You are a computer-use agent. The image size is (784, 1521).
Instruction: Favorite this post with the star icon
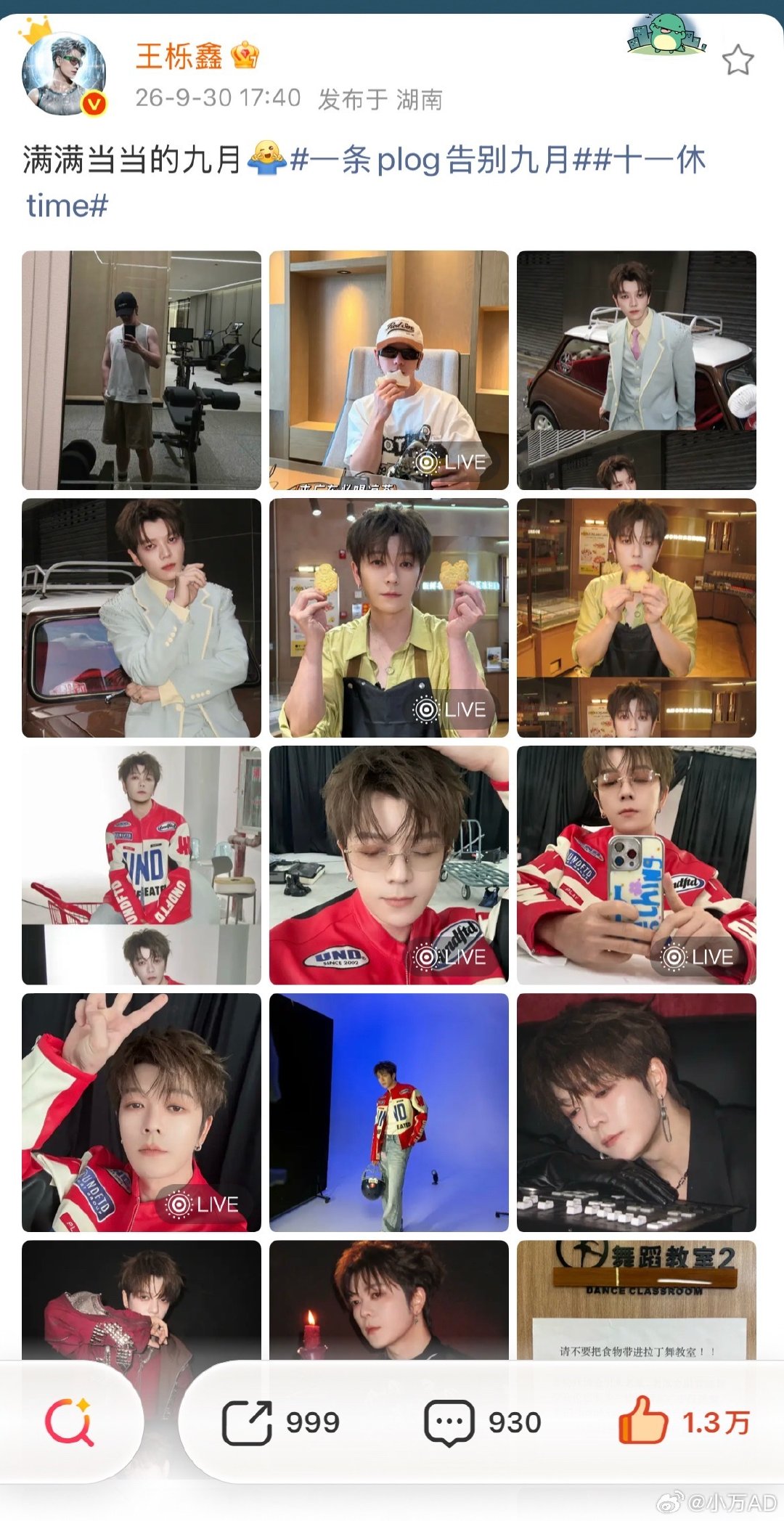point(738,60)
